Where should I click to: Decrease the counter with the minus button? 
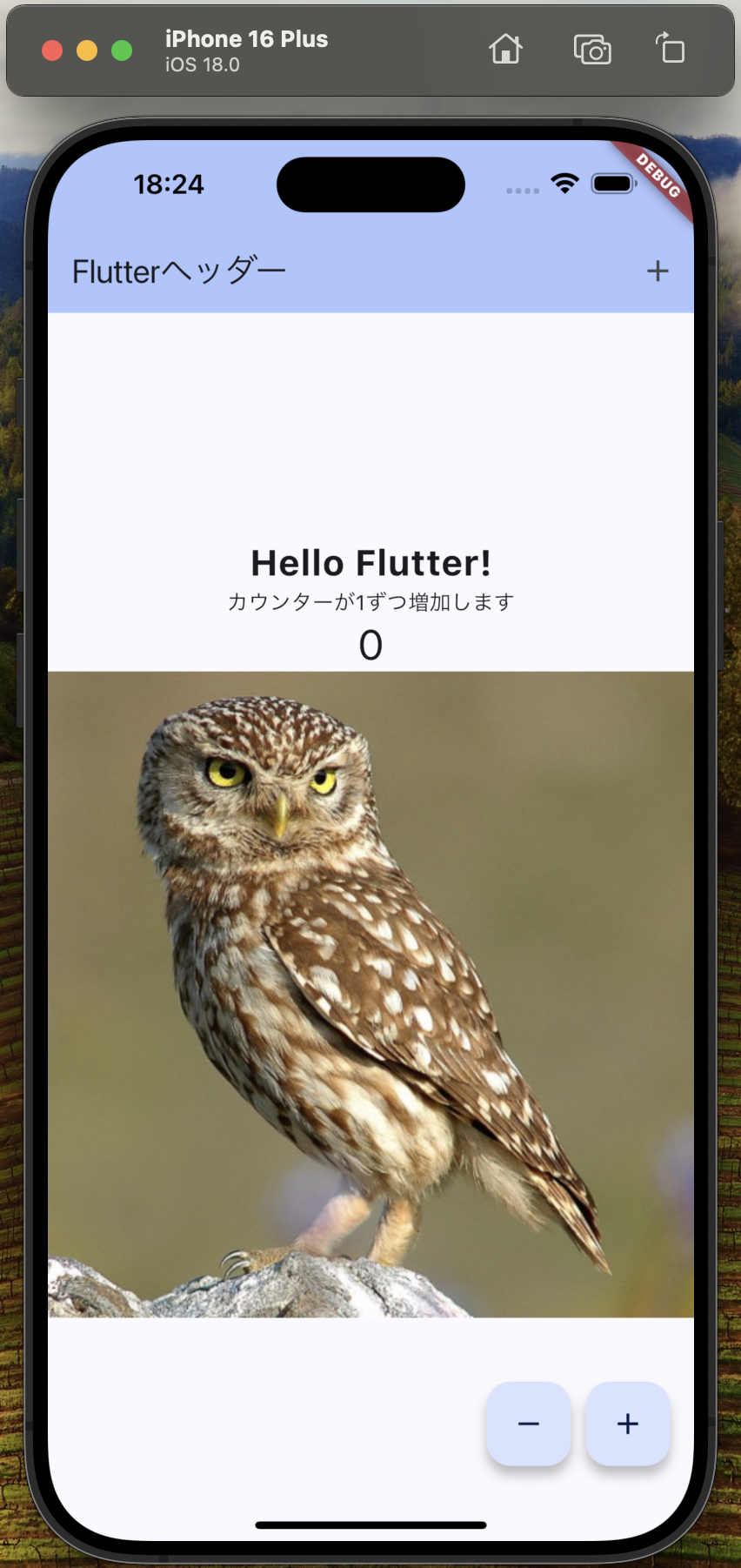click(x=529, y=1424)
